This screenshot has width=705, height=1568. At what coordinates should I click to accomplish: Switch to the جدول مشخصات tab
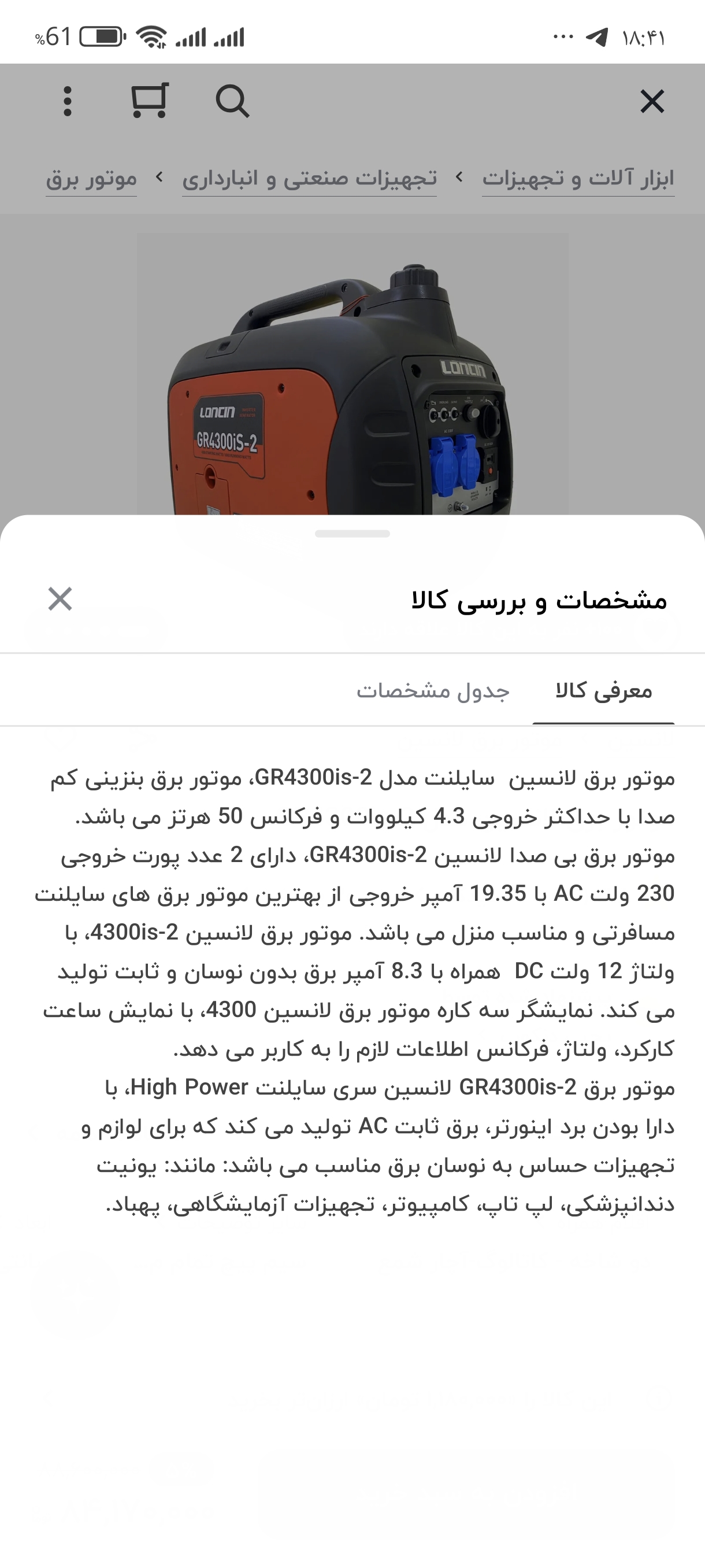432,691
